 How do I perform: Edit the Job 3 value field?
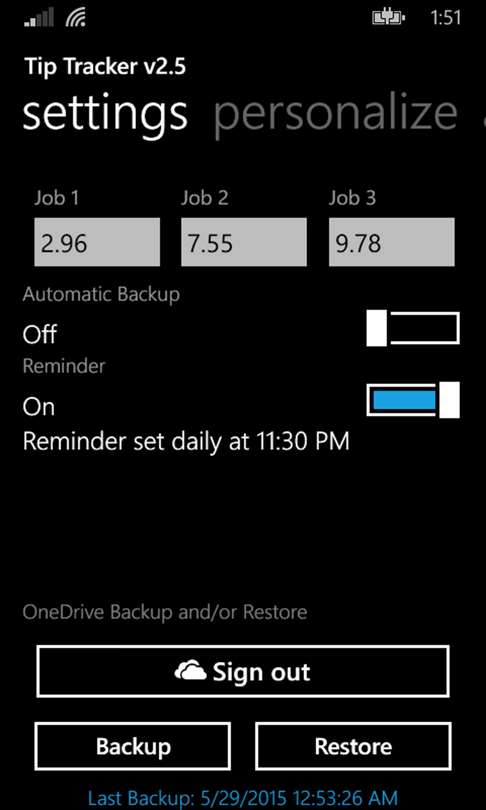coord(391,242)
